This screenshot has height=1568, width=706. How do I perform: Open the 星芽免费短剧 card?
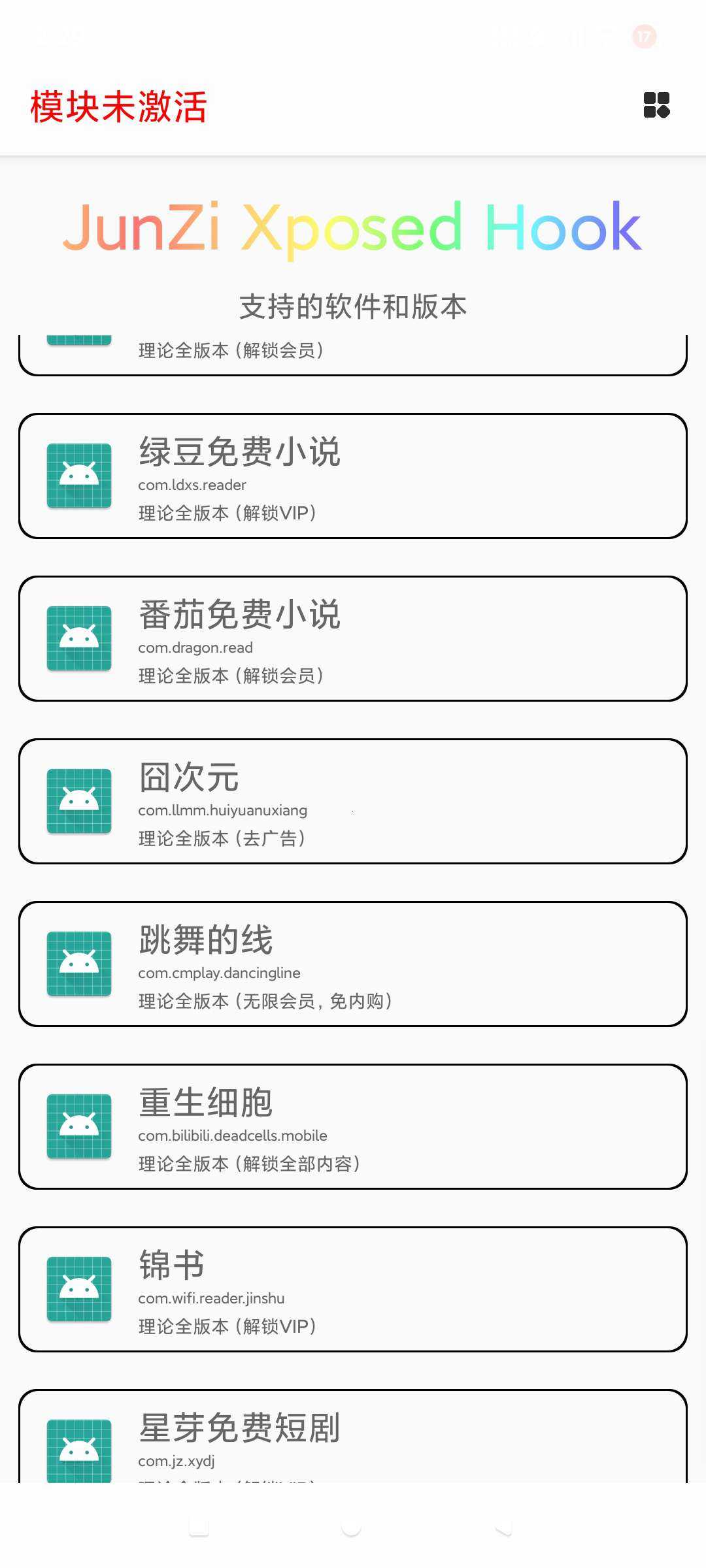pyautogui.click(x=353, y=1436)
